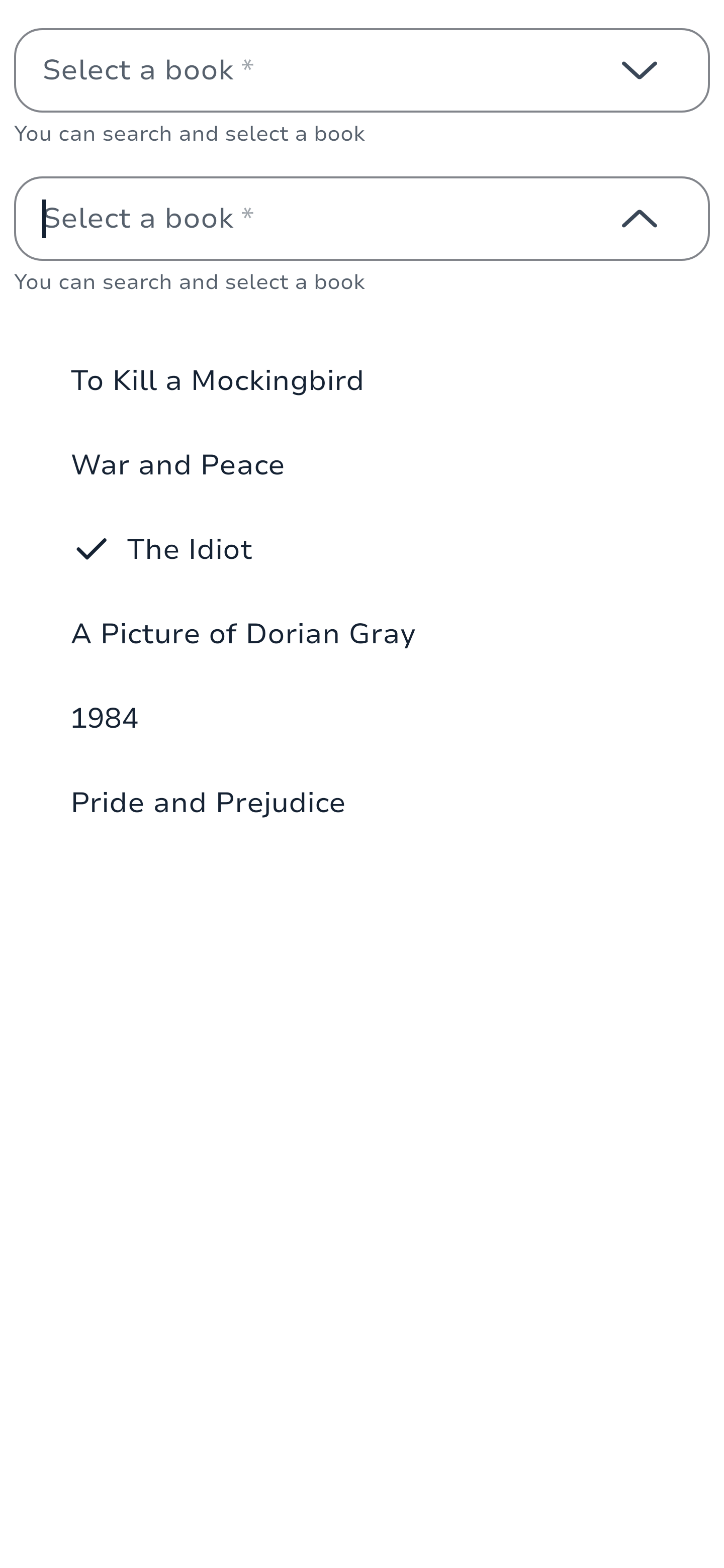Select War and Peace from the list

[x=178, y=466]
